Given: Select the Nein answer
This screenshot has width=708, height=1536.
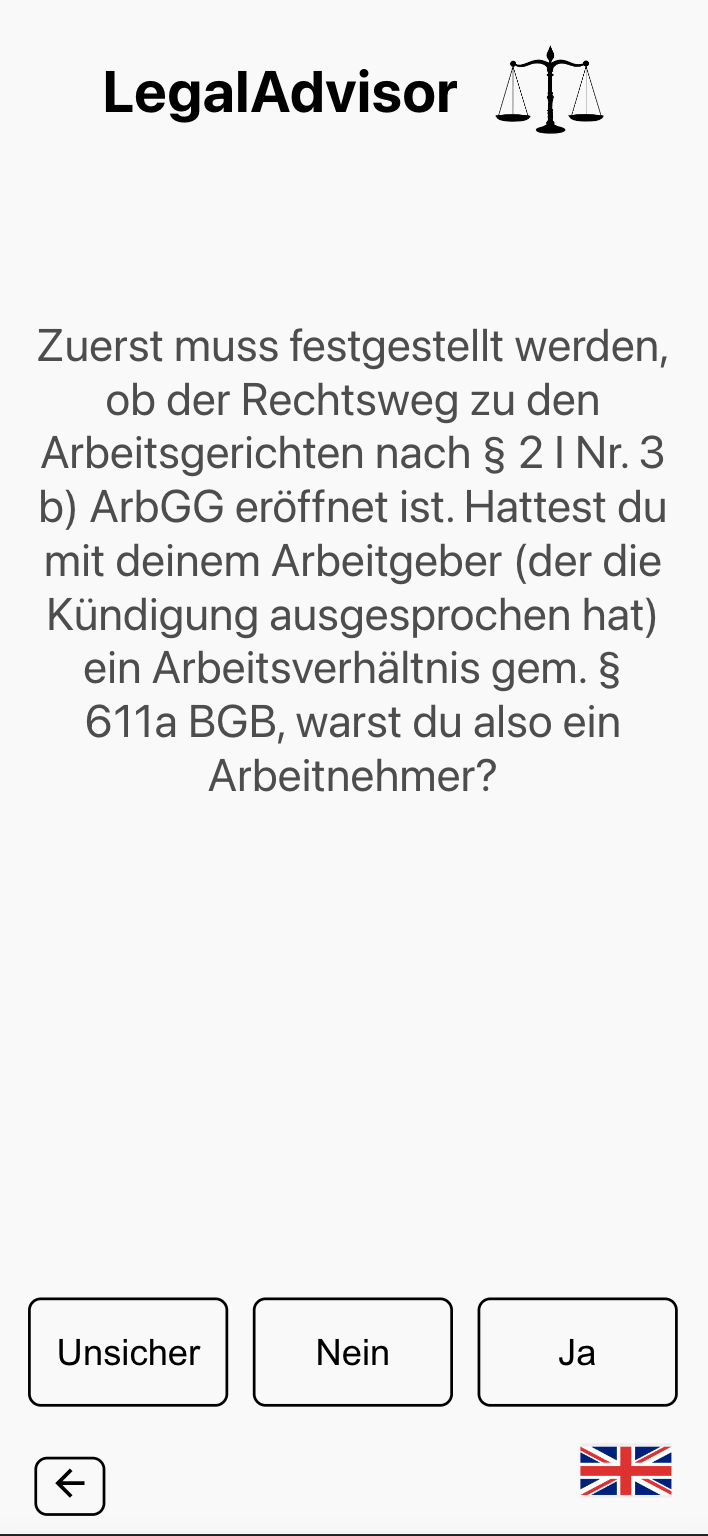Looking at the screenshot, I should click(352, 1352).
